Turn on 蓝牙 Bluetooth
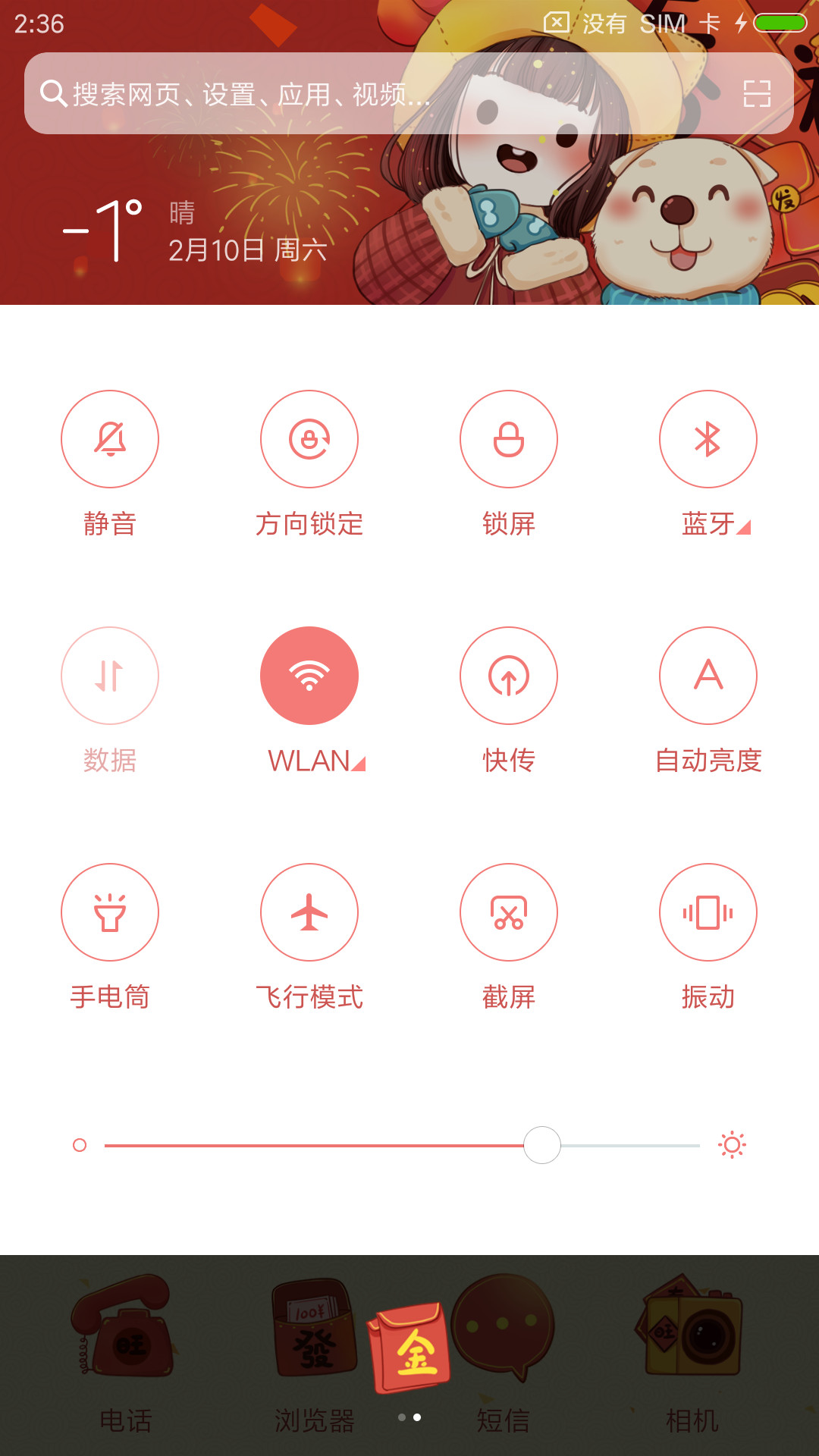 [708, 439]
